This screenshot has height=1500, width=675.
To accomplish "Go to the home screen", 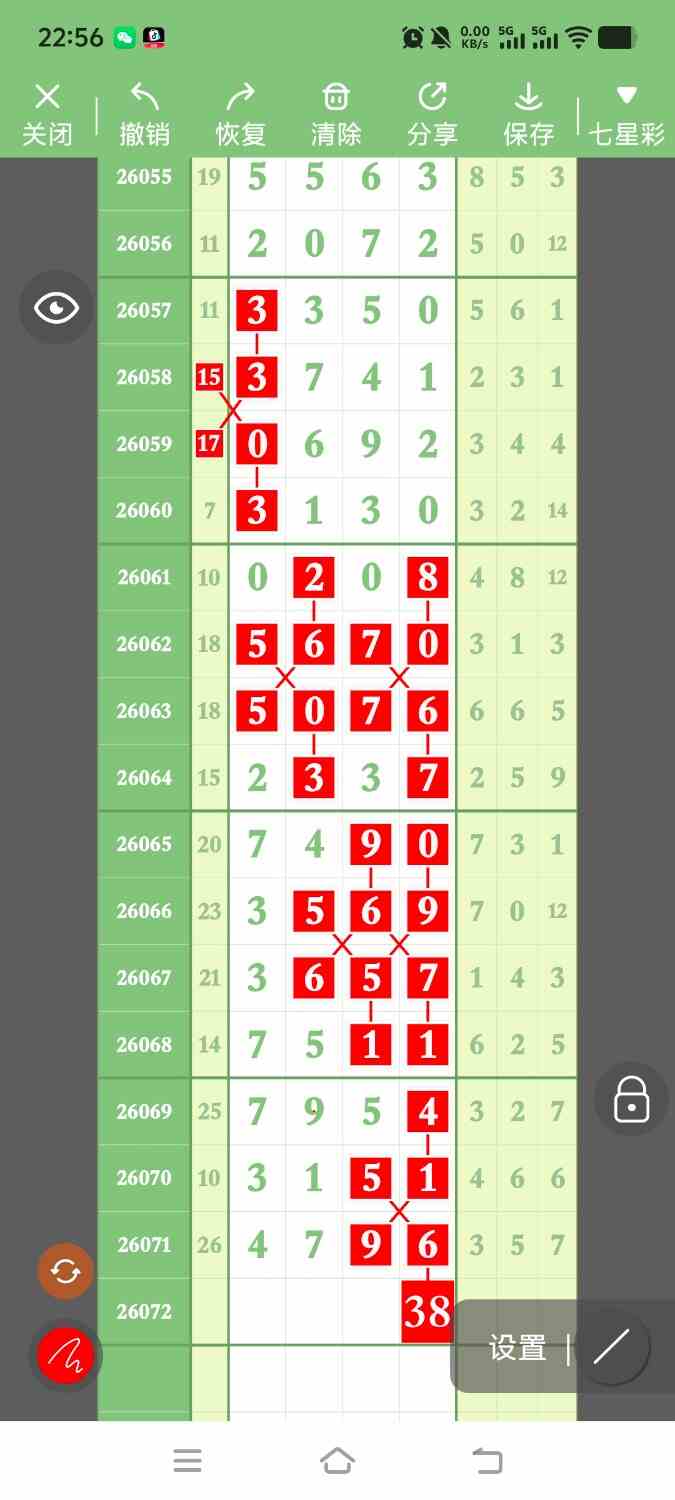I will (x=337, y=1461).
